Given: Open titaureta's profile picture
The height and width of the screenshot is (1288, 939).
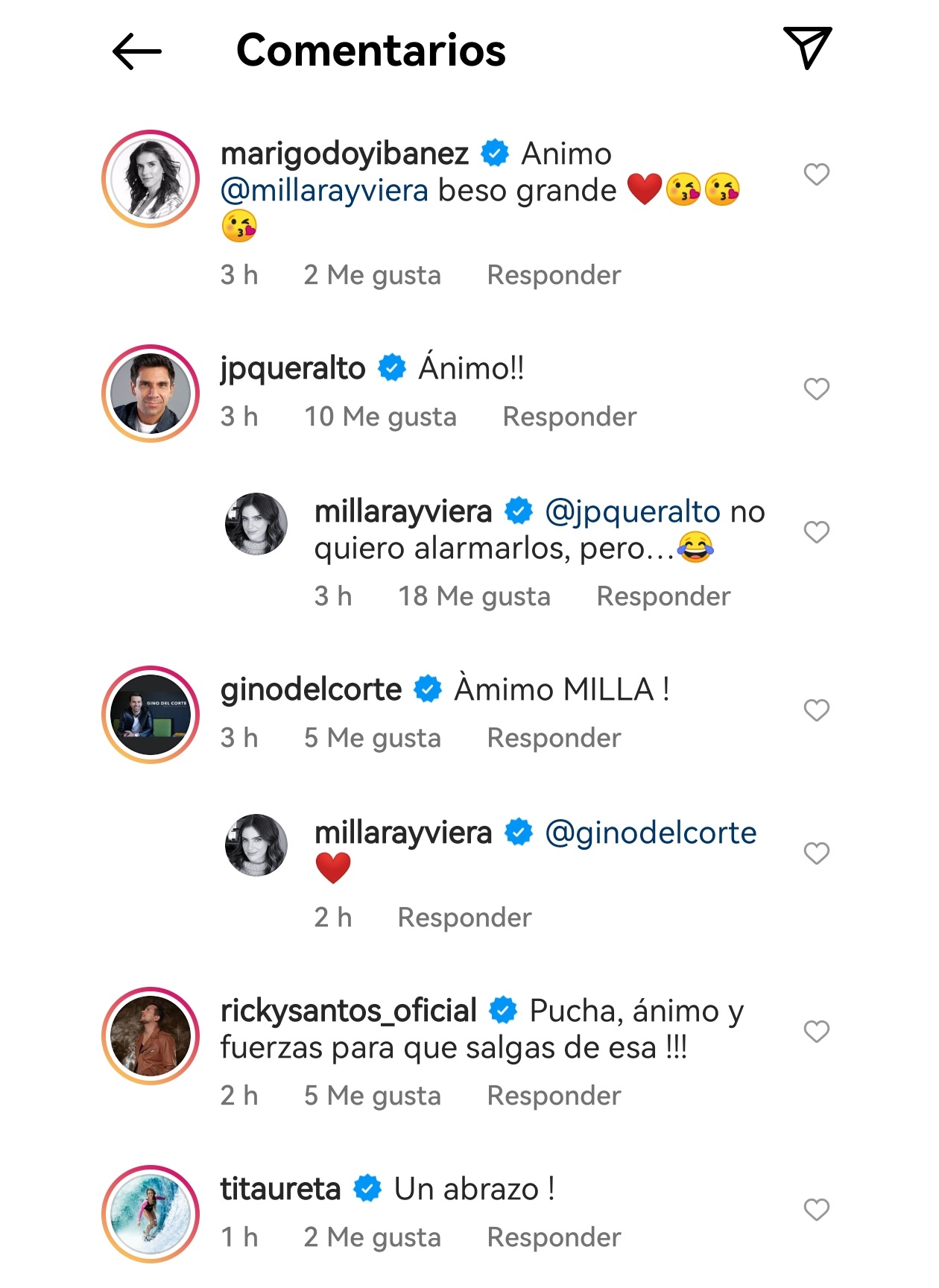Looking at the screenshot, I should (x=151, y=1212).
